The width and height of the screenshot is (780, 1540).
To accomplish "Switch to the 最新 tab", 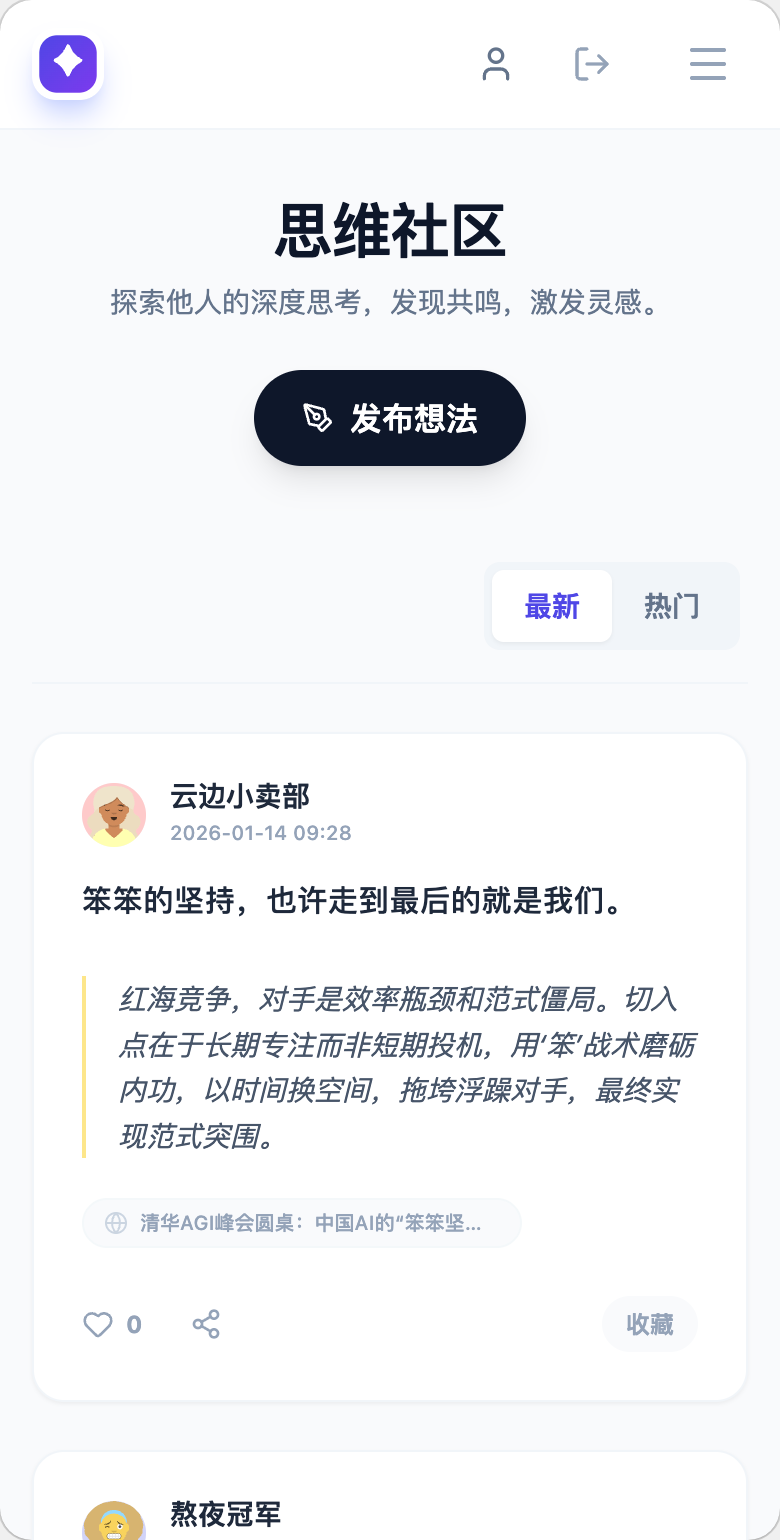I will point(552,606).
